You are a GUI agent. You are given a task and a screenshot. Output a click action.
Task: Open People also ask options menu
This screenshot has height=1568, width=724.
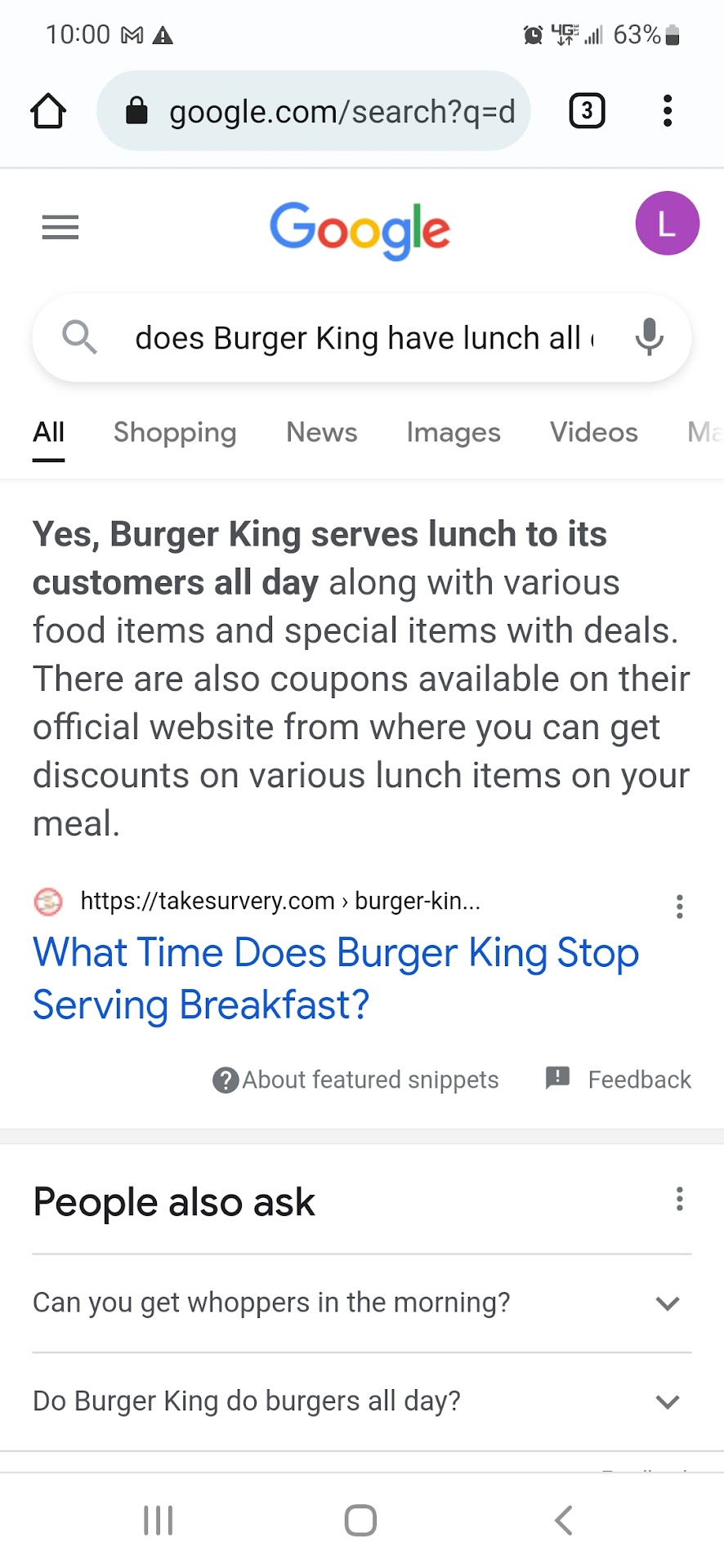click(x=679, y=1200)
